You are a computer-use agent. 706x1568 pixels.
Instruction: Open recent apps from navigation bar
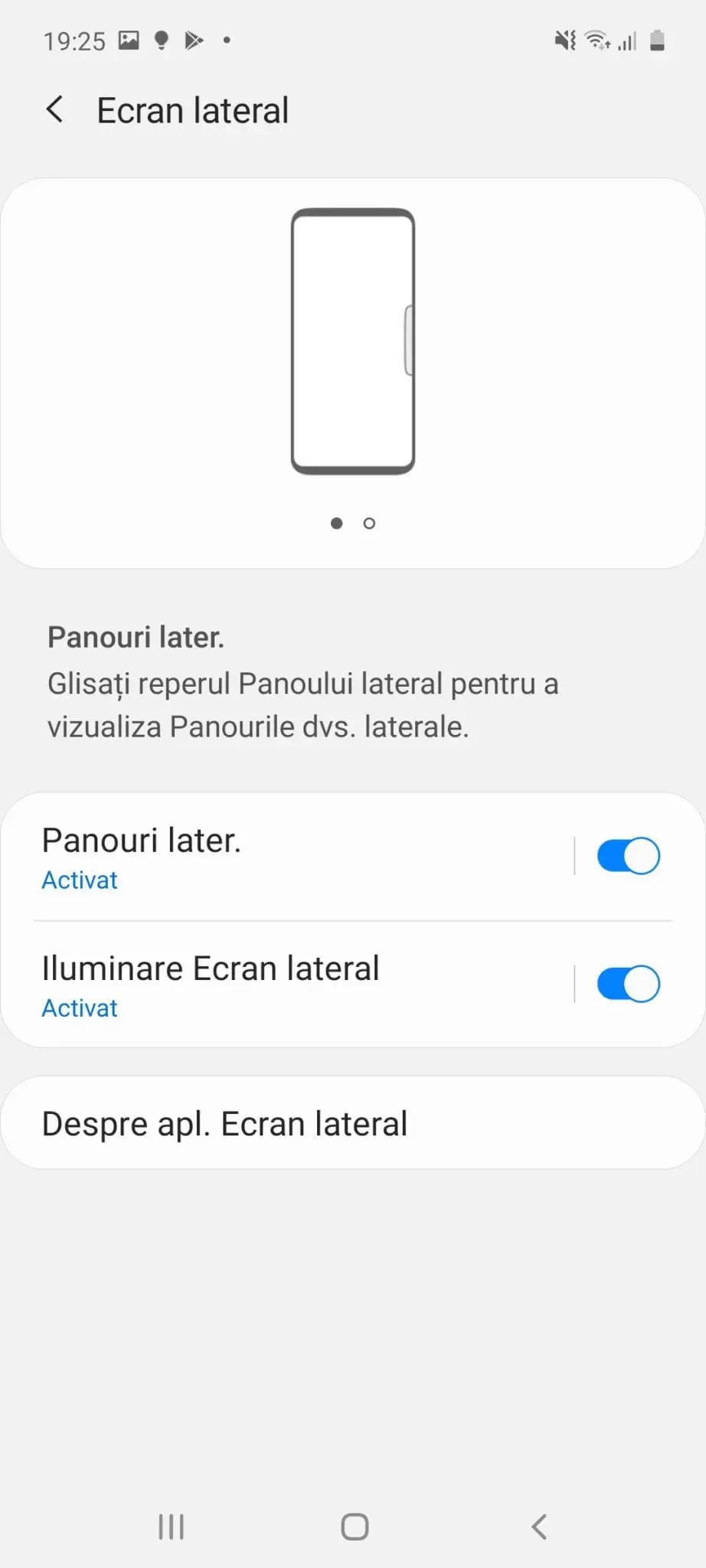(171, 1526)
